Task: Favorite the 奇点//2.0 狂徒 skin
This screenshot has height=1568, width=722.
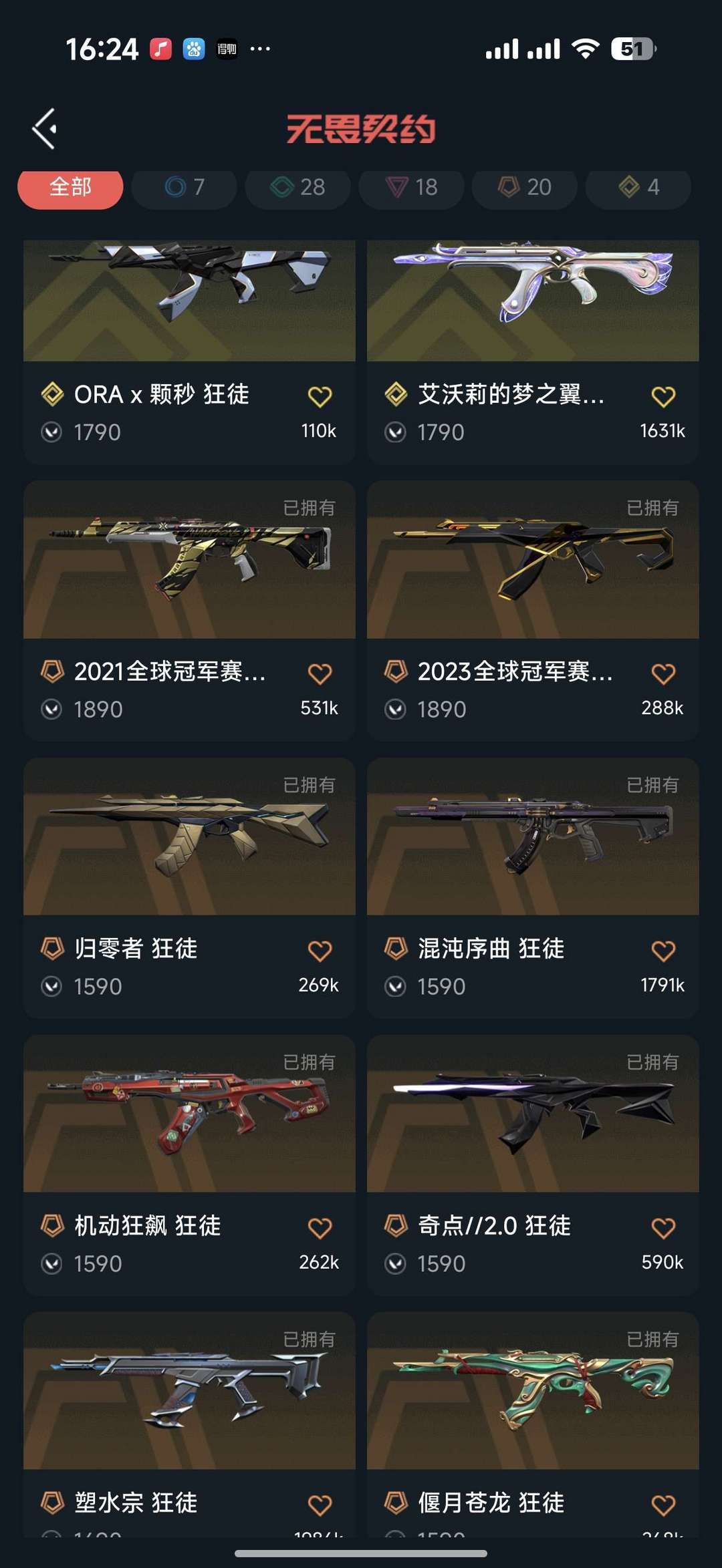Action: click(663, 1228)
